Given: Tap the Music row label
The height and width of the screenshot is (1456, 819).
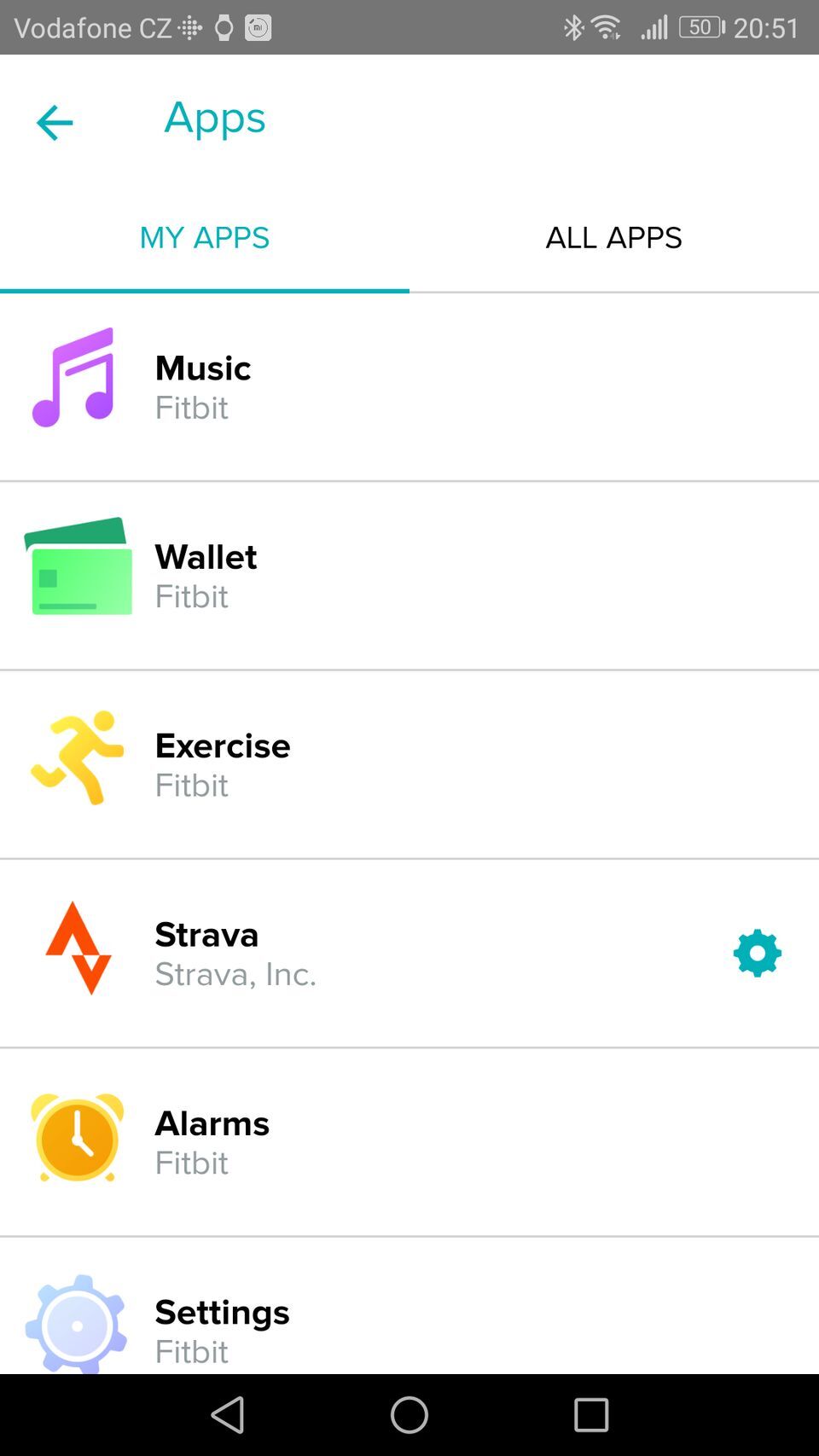Looking at the screenshot, I should 202,368.
